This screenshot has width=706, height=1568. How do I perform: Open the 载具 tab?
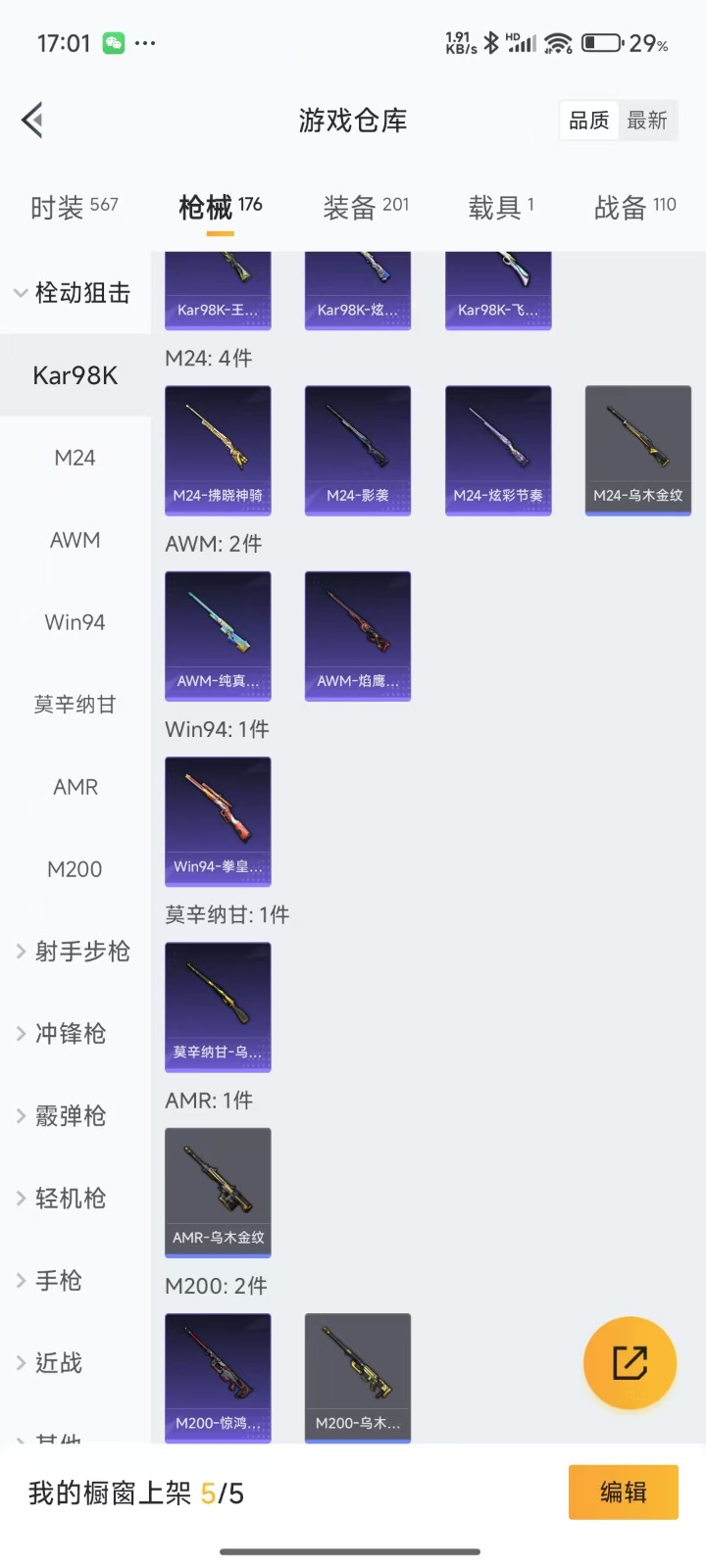click(x=500, y=207)
